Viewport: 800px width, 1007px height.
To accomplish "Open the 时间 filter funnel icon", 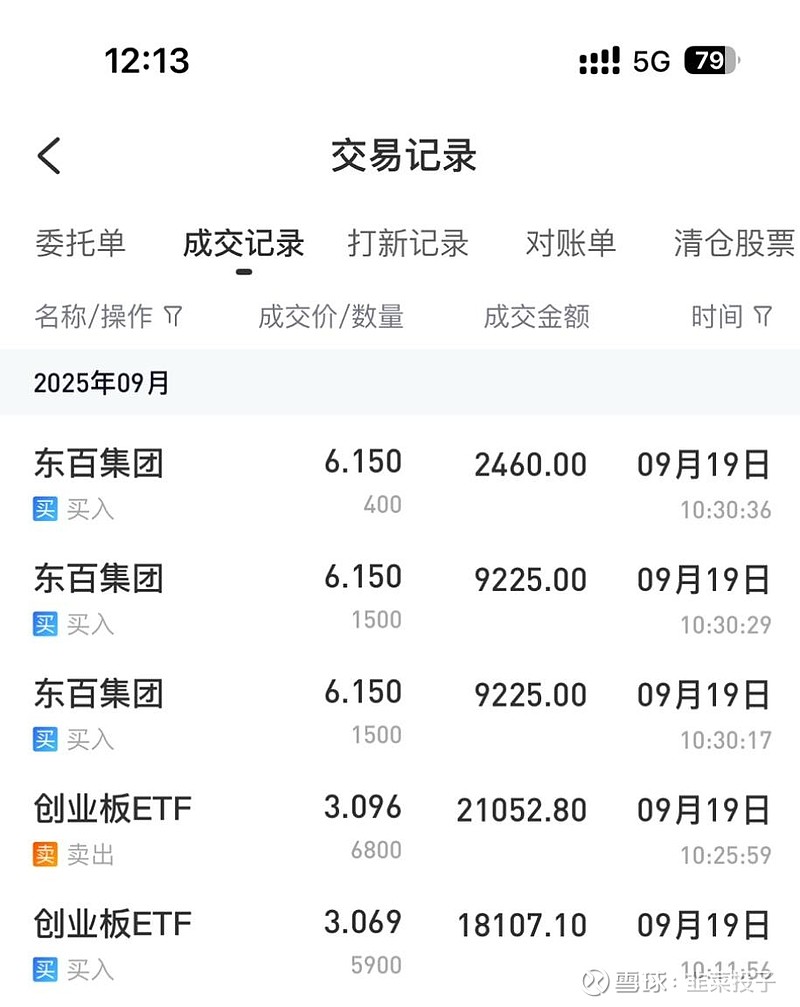I will (x=764, y=316).
